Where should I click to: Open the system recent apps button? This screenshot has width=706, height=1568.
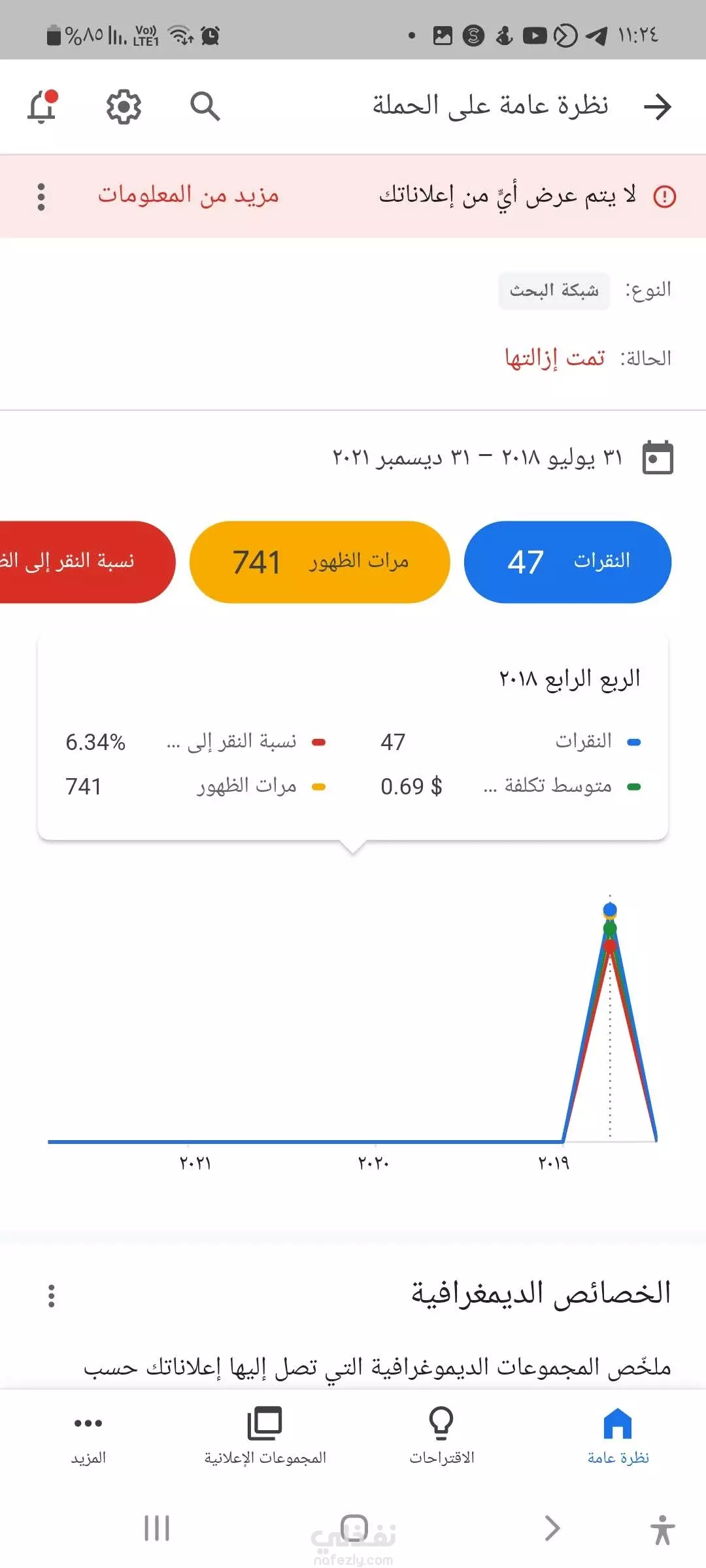(157, 1529)
